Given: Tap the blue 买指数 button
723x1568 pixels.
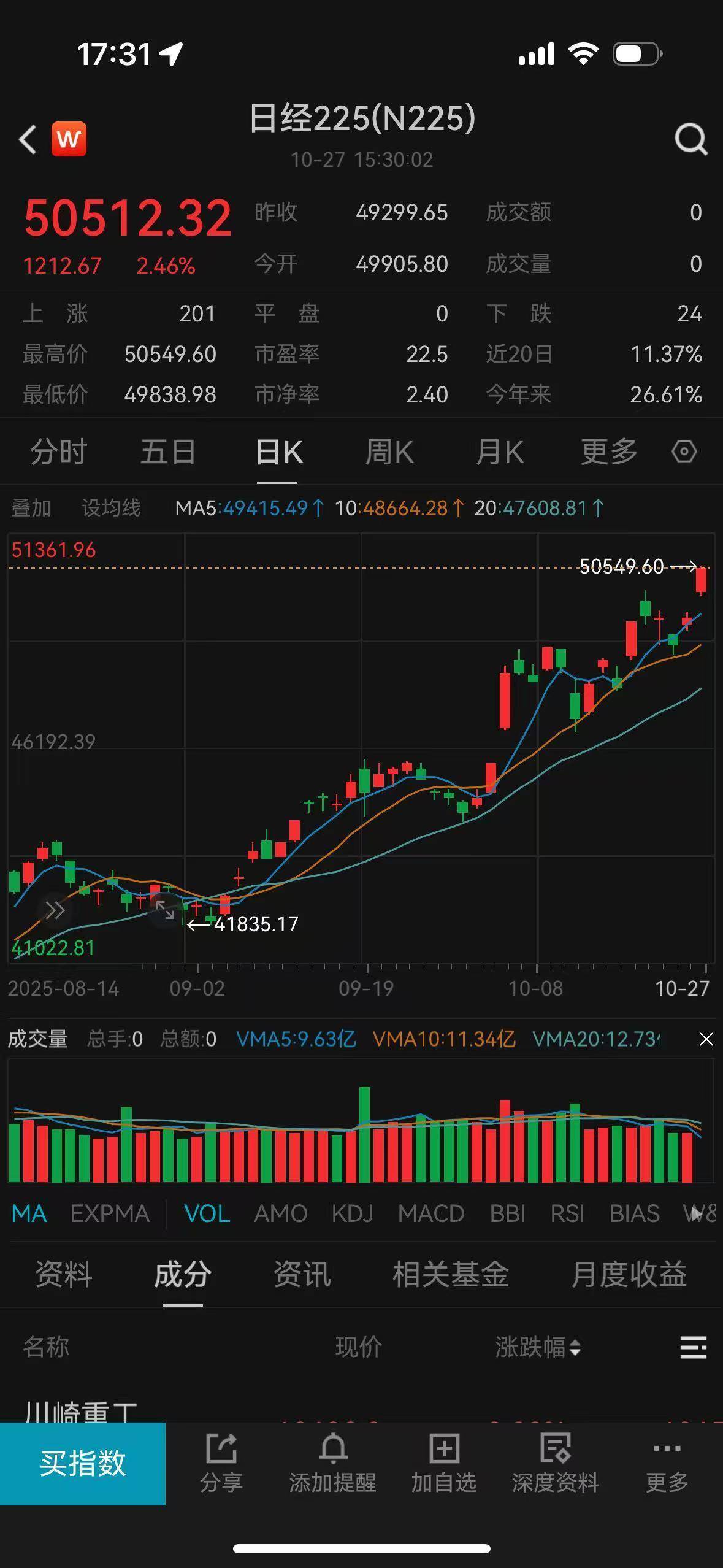Looking at the screenshot, I should coord(83,1463).
